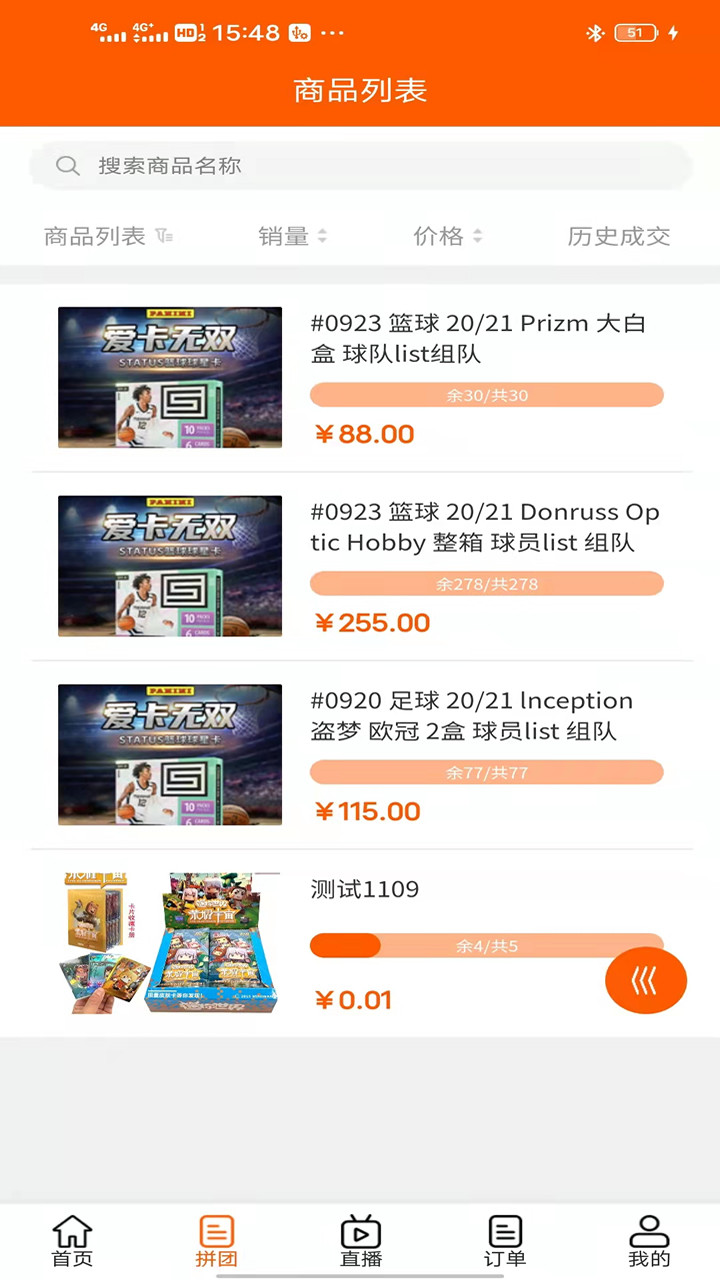Viewport: 720px width, 1280px height.
Task: Open the 订单 tab
Action: pyautogui.click(x=504, y=1241)
